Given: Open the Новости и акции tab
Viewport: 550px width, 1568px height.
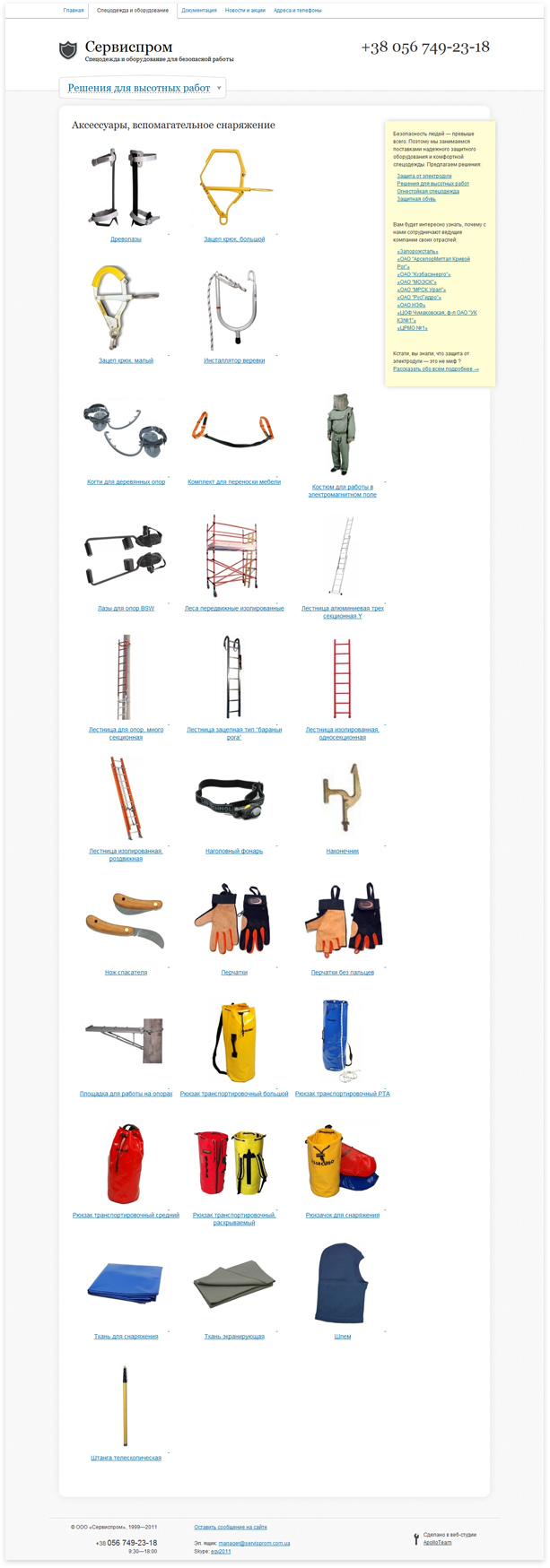Looking at the screenshot, I should (245, 11).
